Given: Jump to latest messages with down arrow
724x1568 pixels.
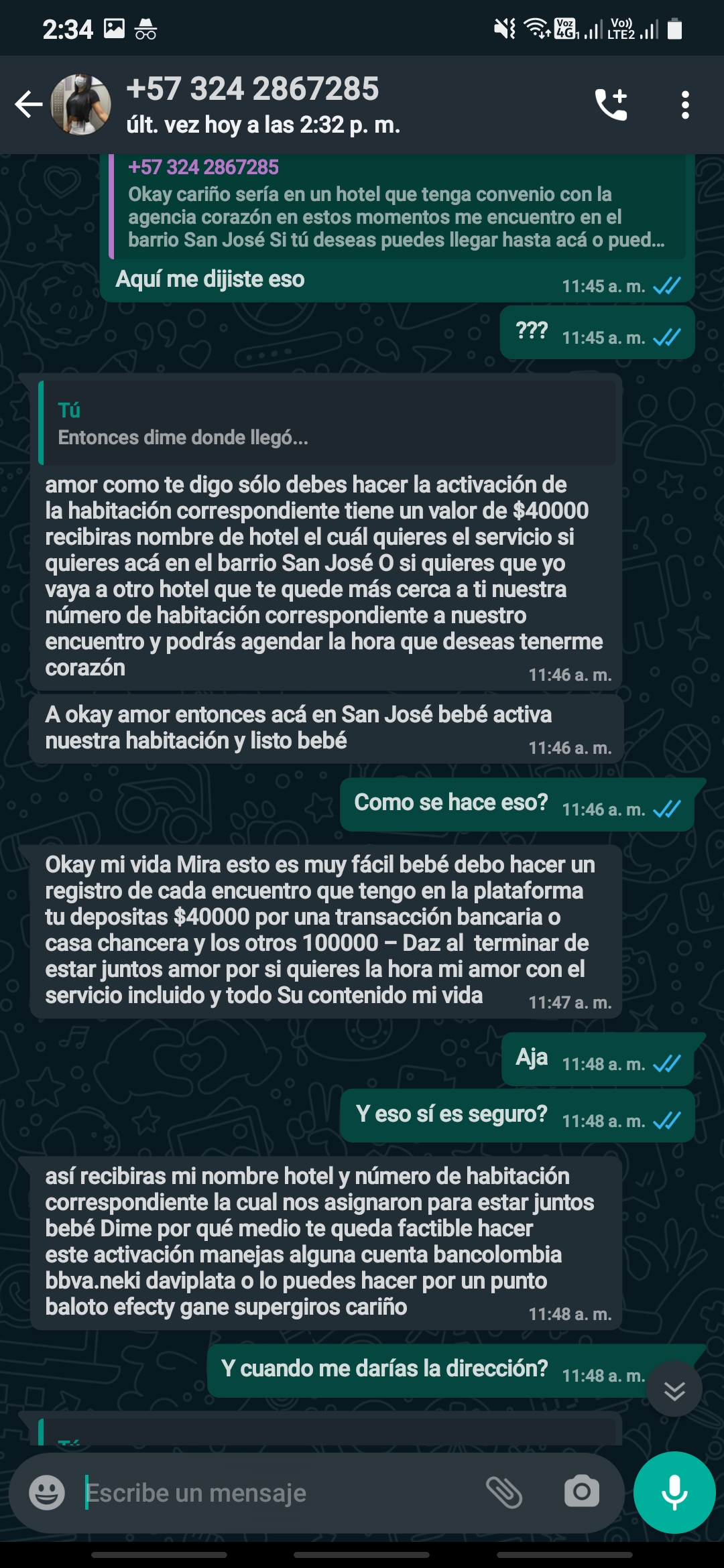Looking at the screenshot, I should [674, 1391].
